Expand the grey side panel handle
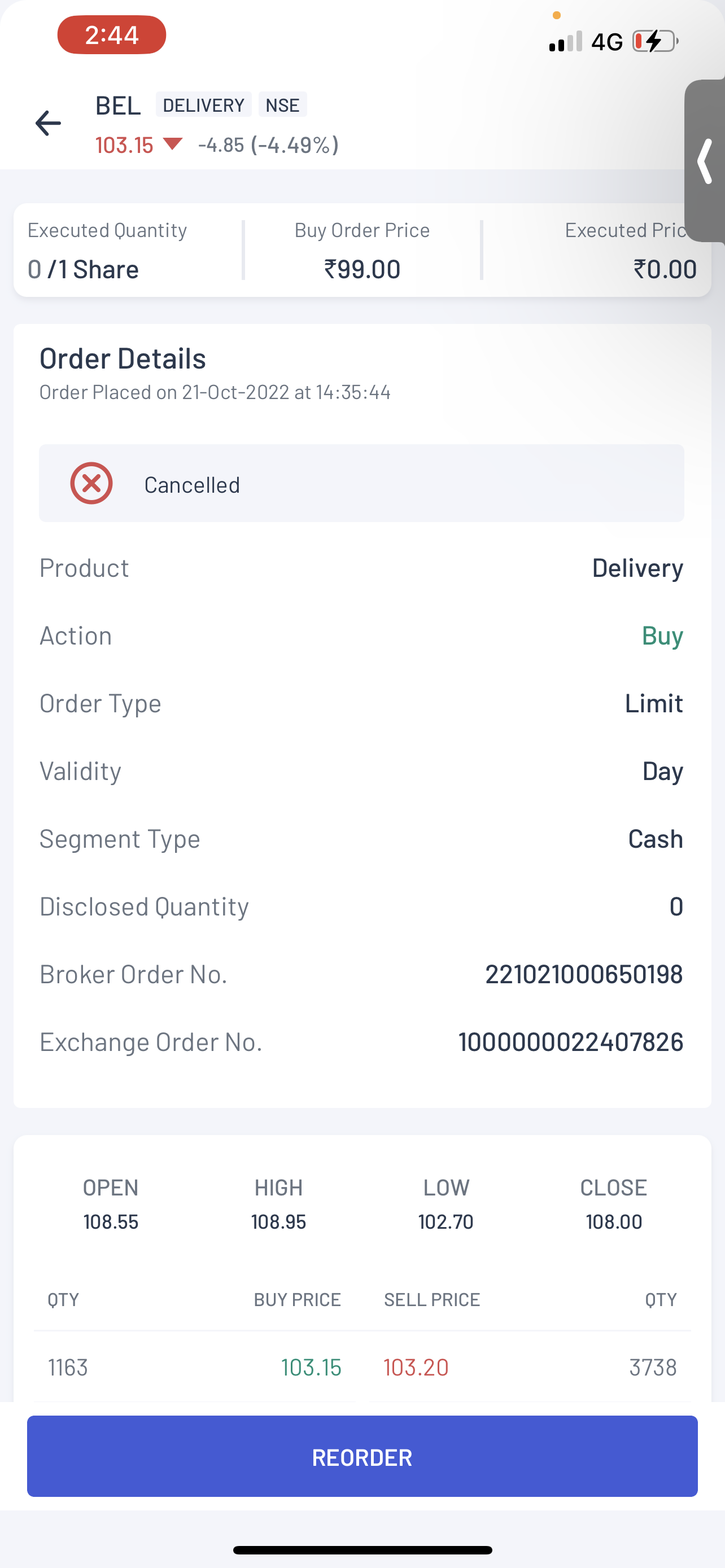The image size is (725, 1568). pos(705,161)
